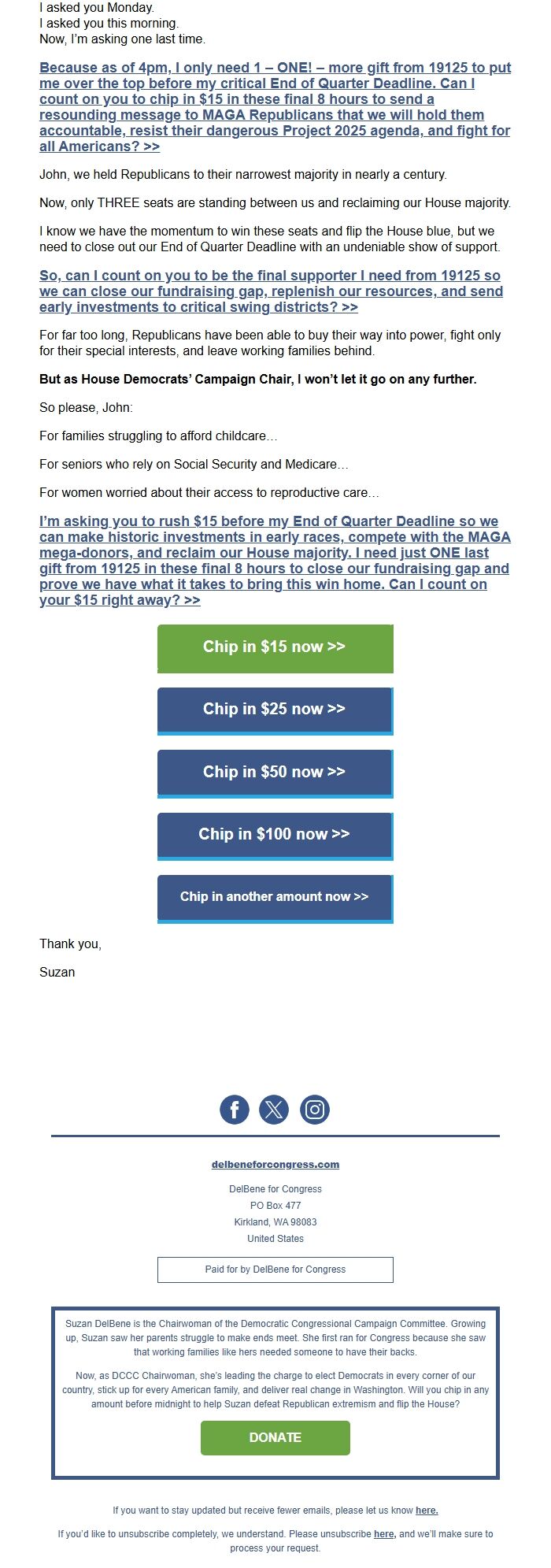The width and height of the screenshot is (551, 1568).
Task: Tap 'here' to receive fewer emails
Action: tap(427, 1511)
